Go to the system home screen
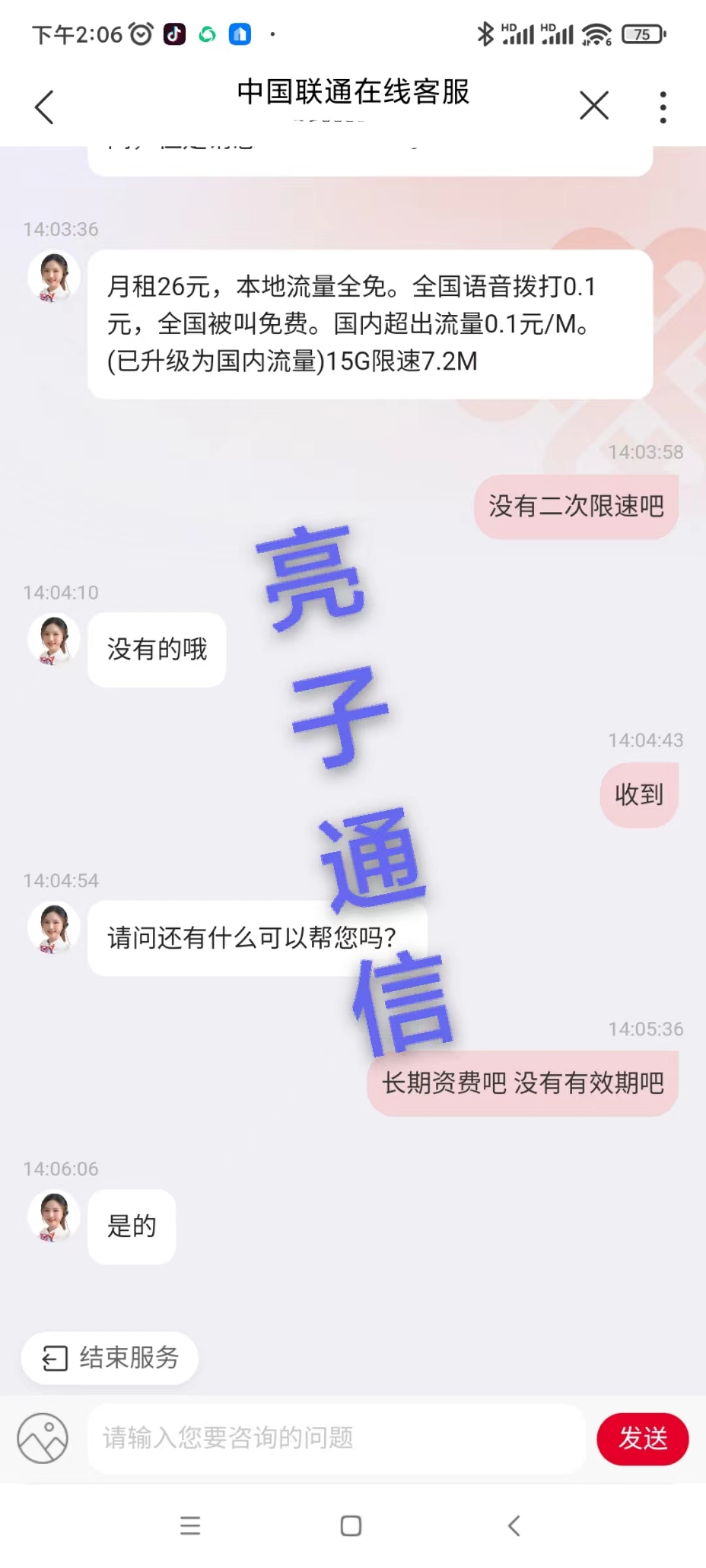 pyautogui.click(x=351, y=1526)
